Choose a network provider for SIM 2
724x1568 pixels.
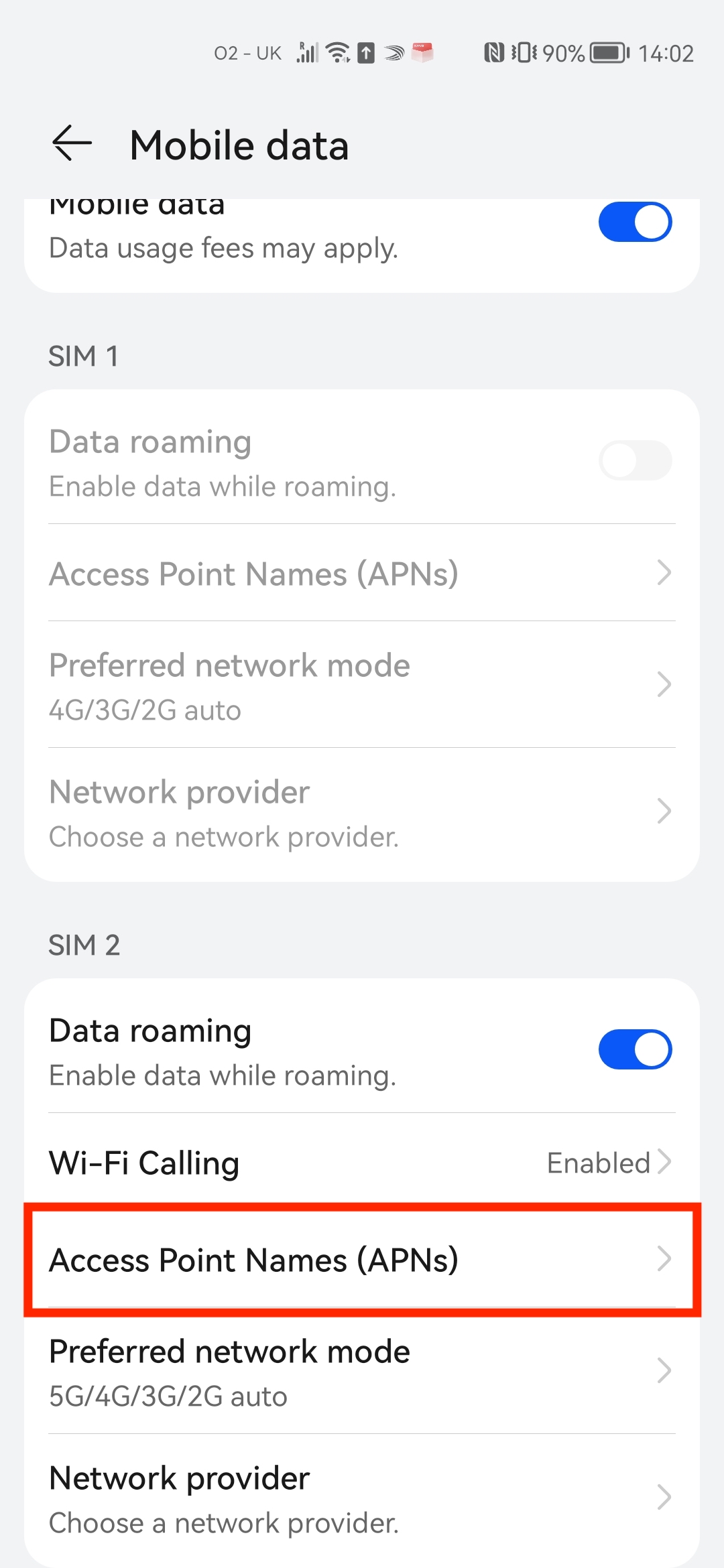(362, 1498)
